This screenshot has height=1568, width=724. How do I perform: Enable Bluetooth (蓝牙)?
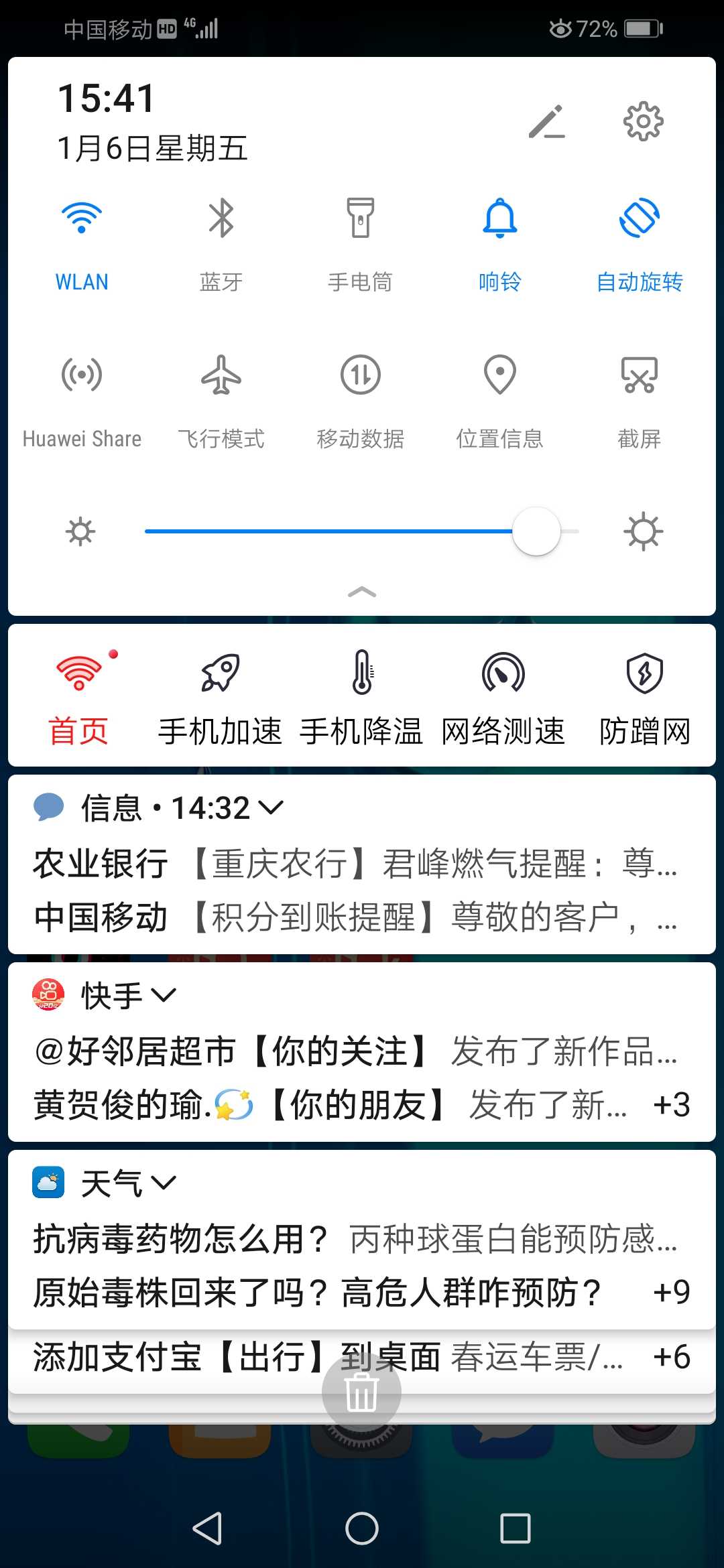tap(221, 219)
